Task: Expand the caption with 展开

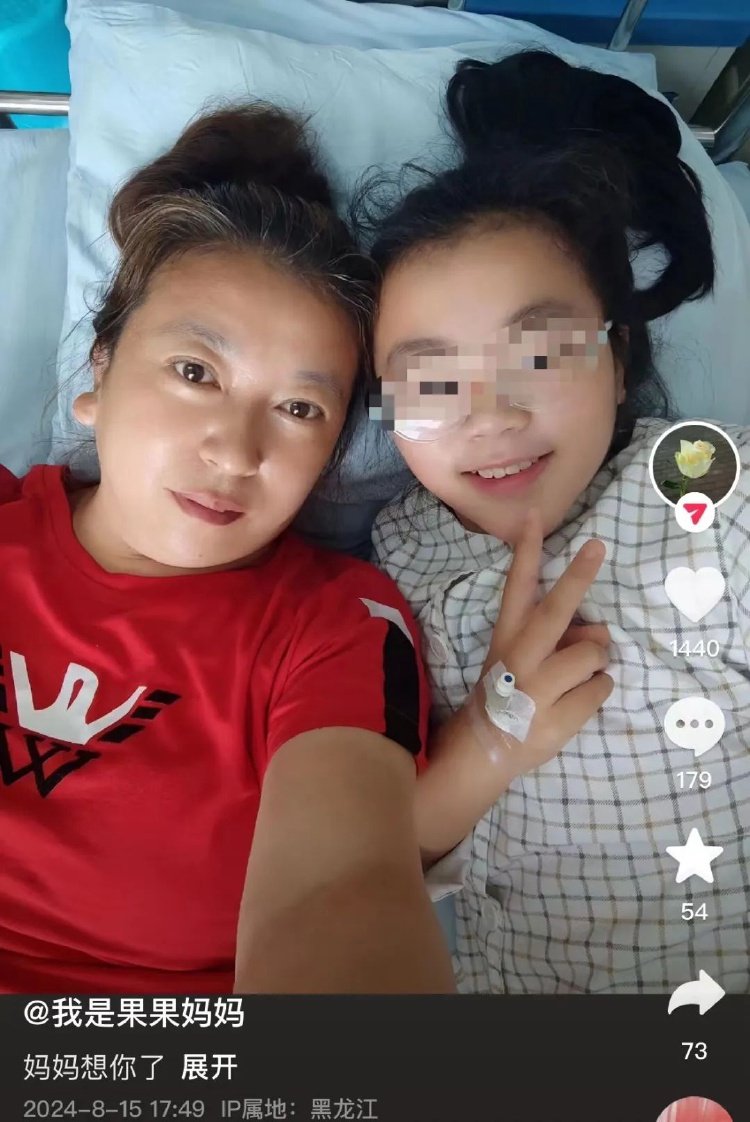Action: pos(209,1067)
